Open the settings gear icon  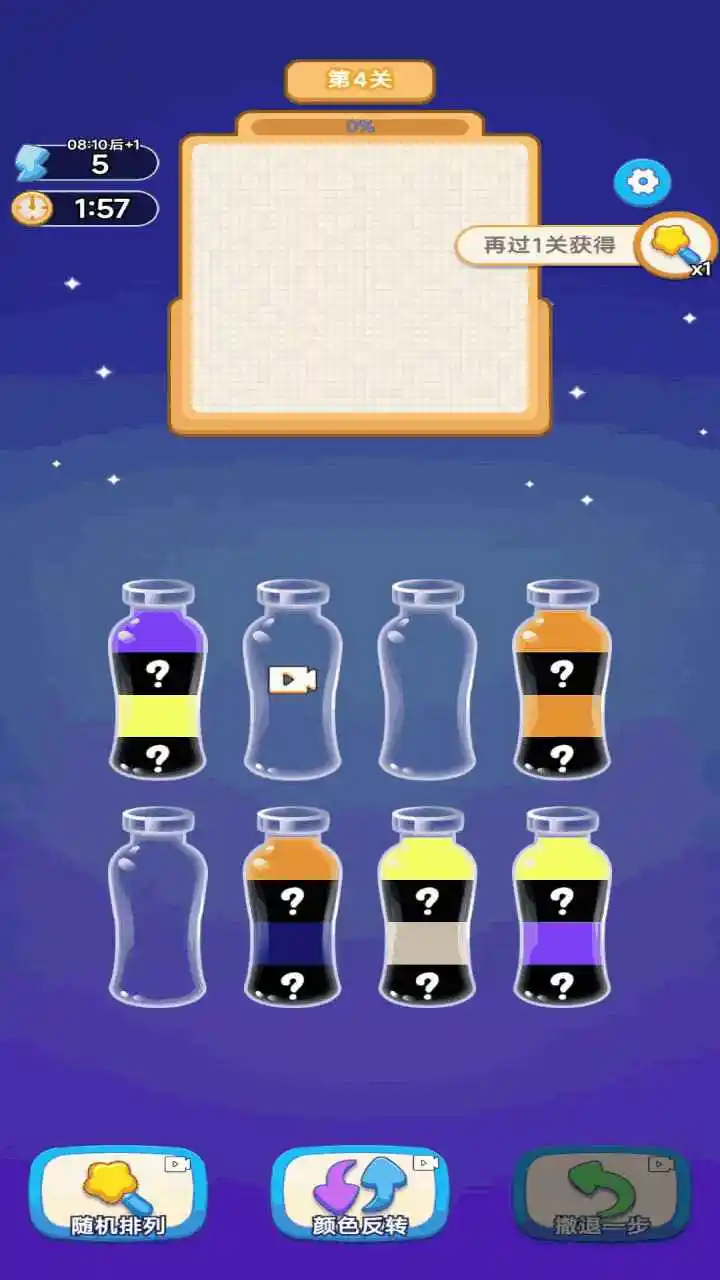click(642, 181)
